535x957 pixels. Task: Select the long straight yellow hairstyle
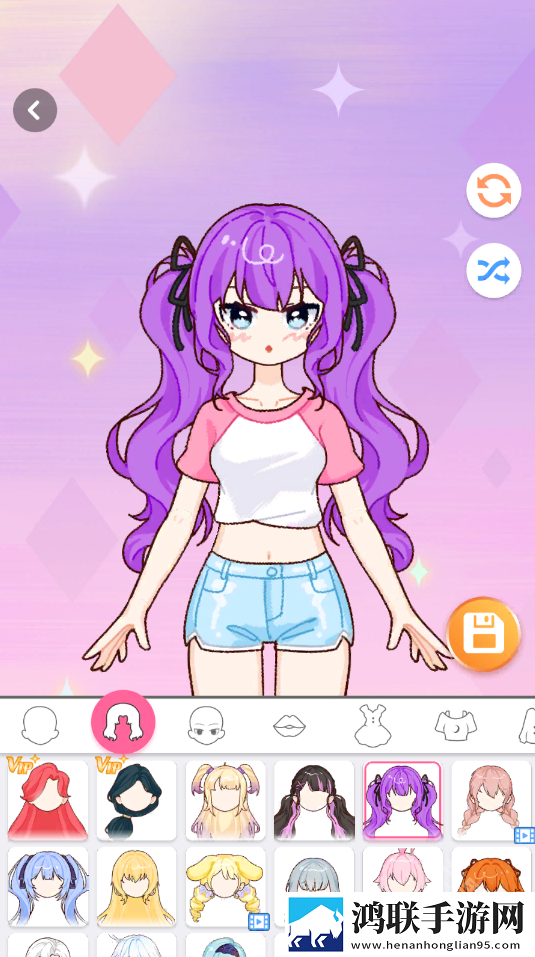(136, 886)
